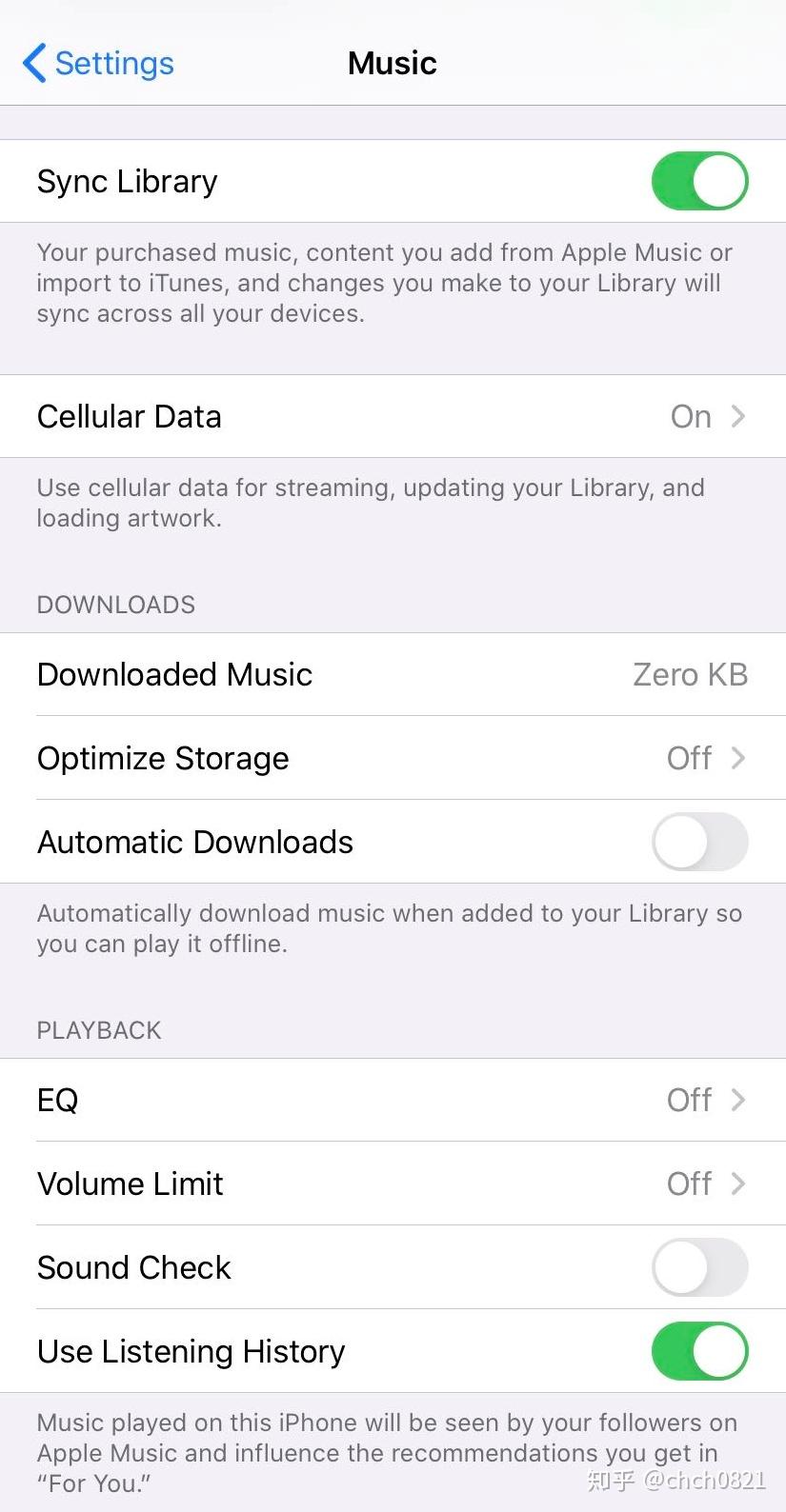Select the Sync Library row label
786x1512 pixels.
(x=127, y=181)
